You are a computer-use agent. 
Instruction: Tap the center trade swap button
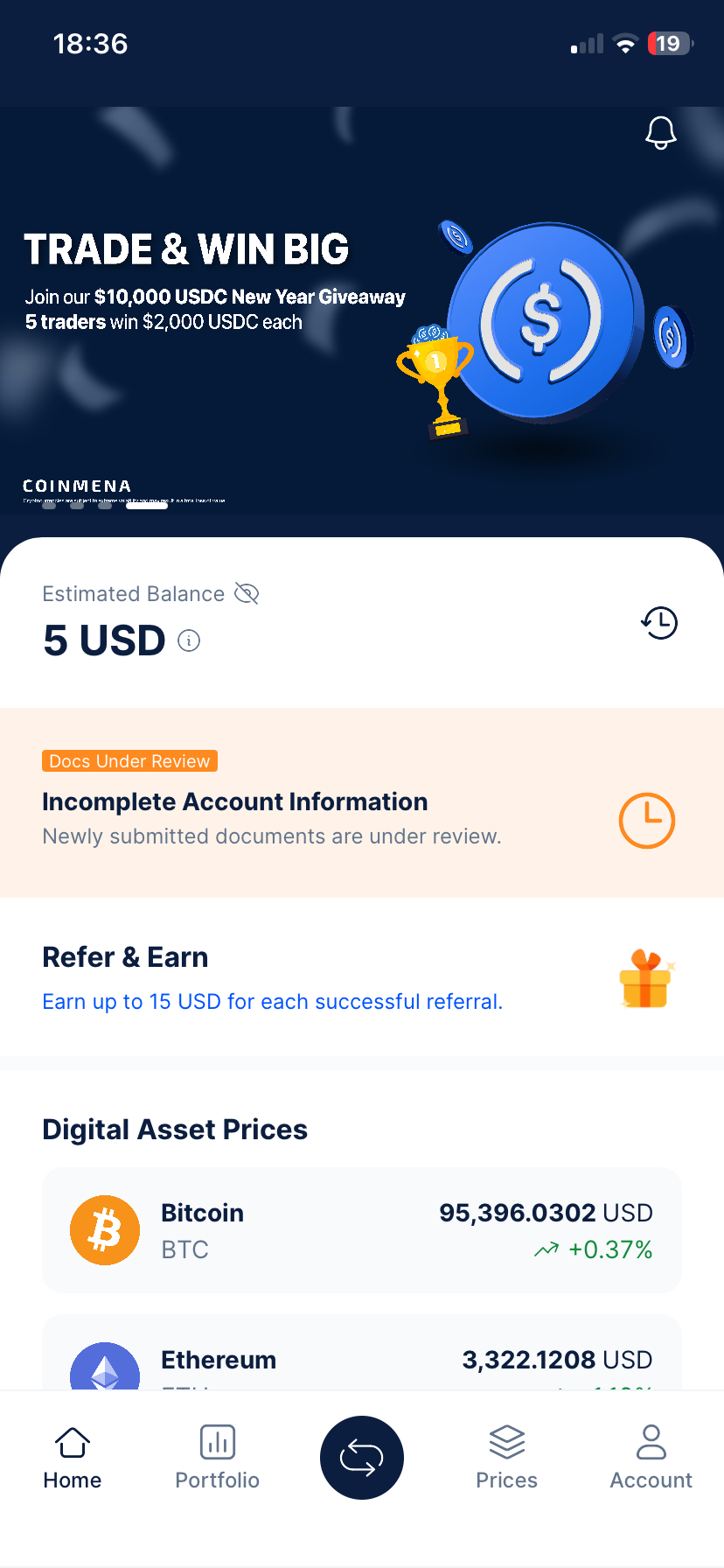click(361, 1458)
